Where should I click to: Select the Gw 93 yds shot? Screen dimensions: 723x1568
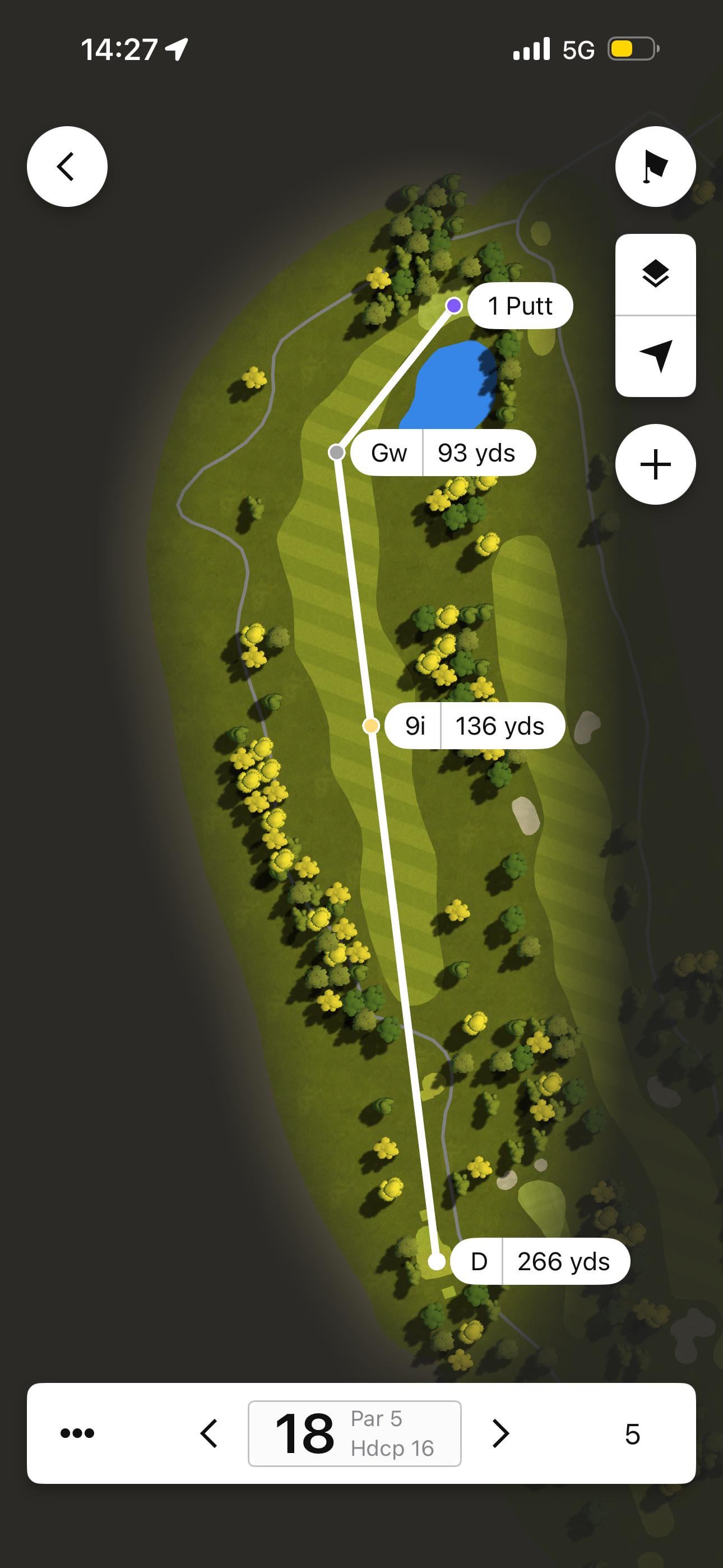tap(444, 453)
